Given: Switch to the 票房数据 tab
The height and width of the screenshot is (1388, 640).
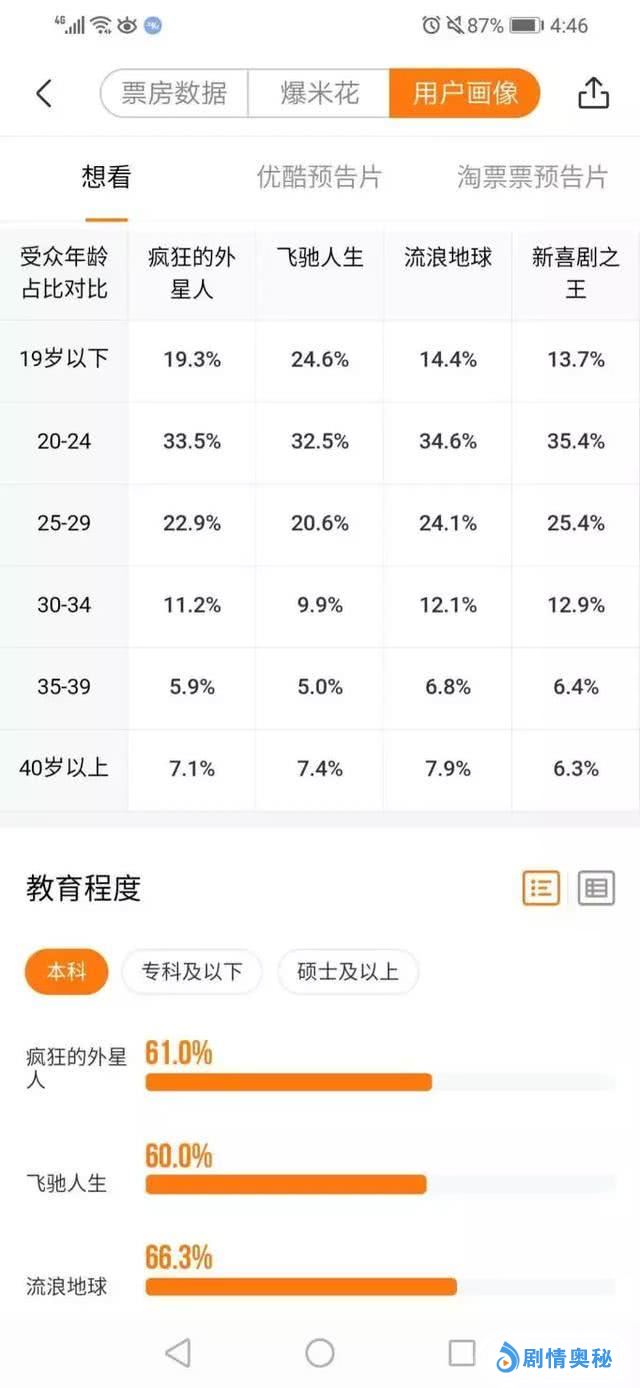Looking at the screenshot, I should click(174, 94).
